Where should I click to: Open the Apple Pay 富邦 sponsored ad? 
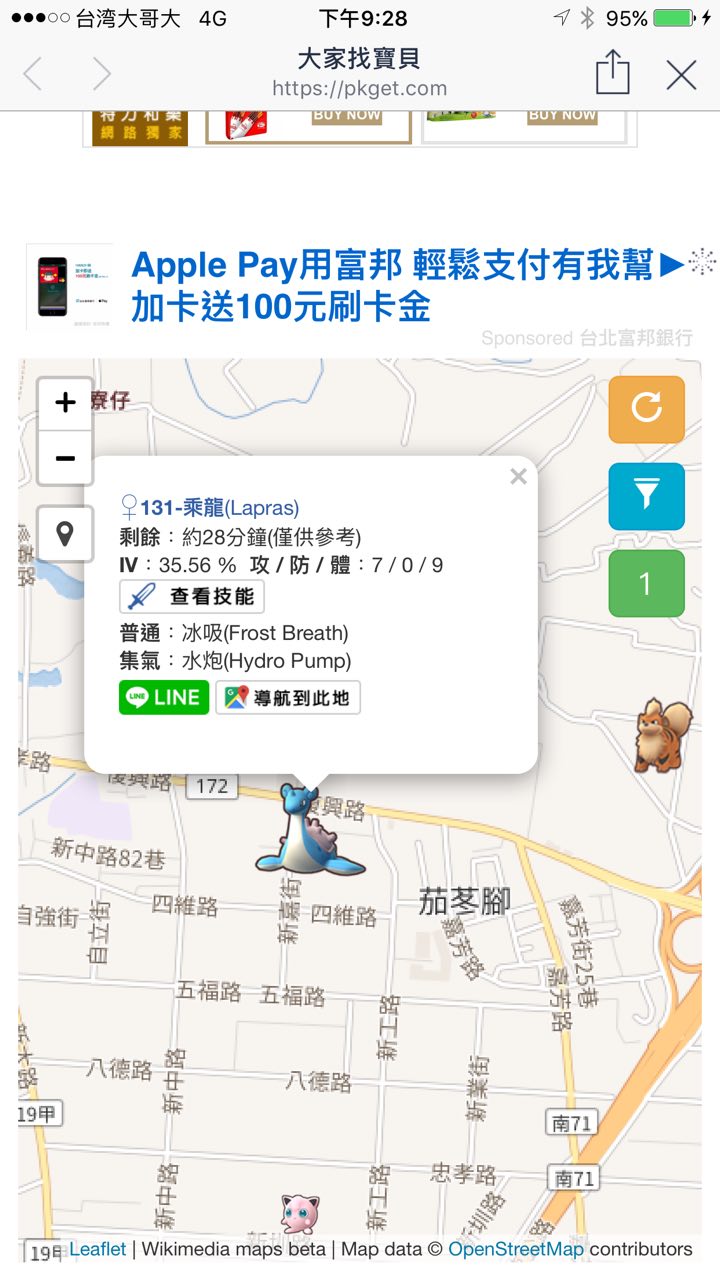[x=390, y=285]
